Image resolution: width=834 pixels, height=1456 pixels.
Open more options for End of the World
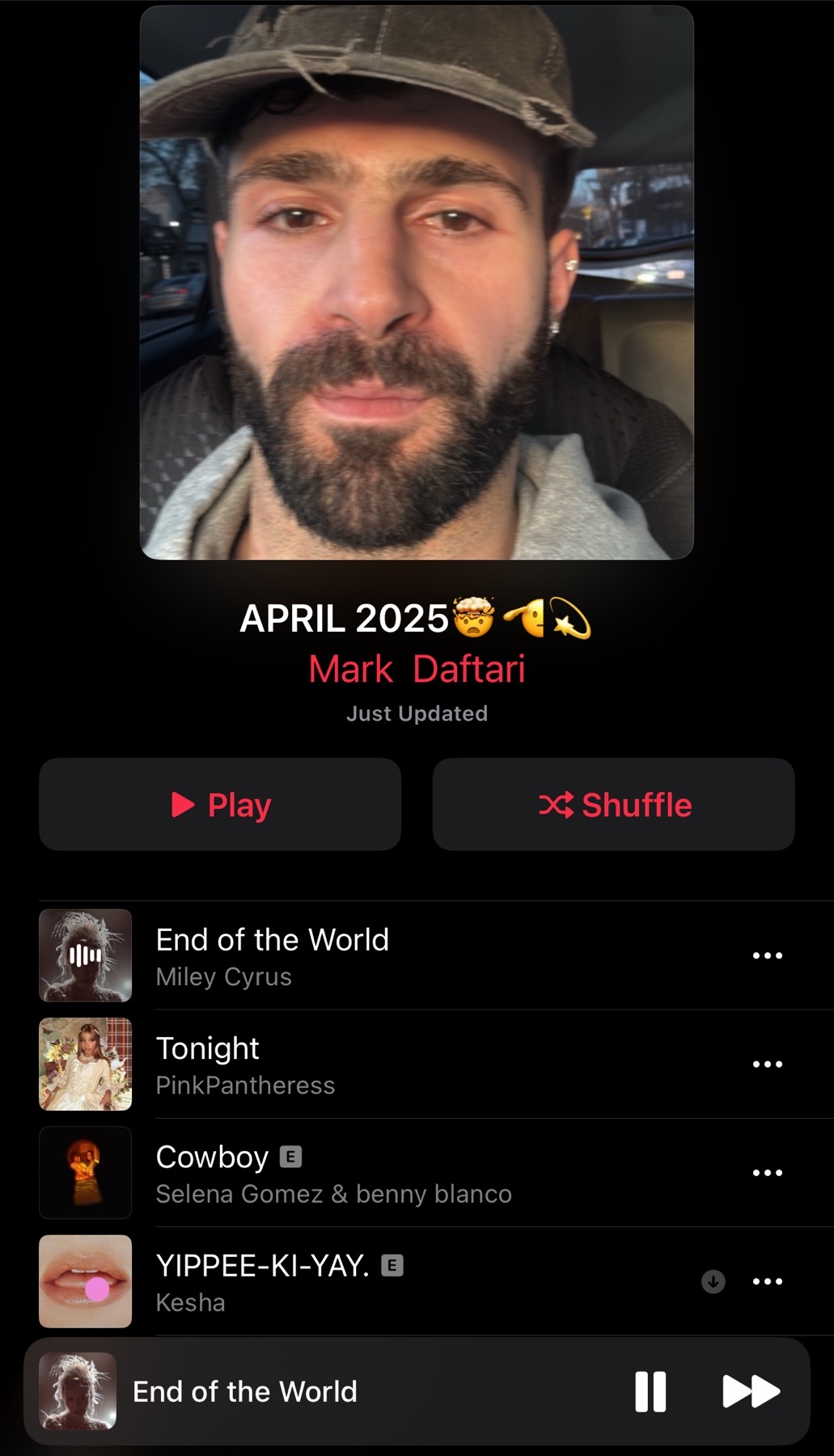tap(767, 956)
